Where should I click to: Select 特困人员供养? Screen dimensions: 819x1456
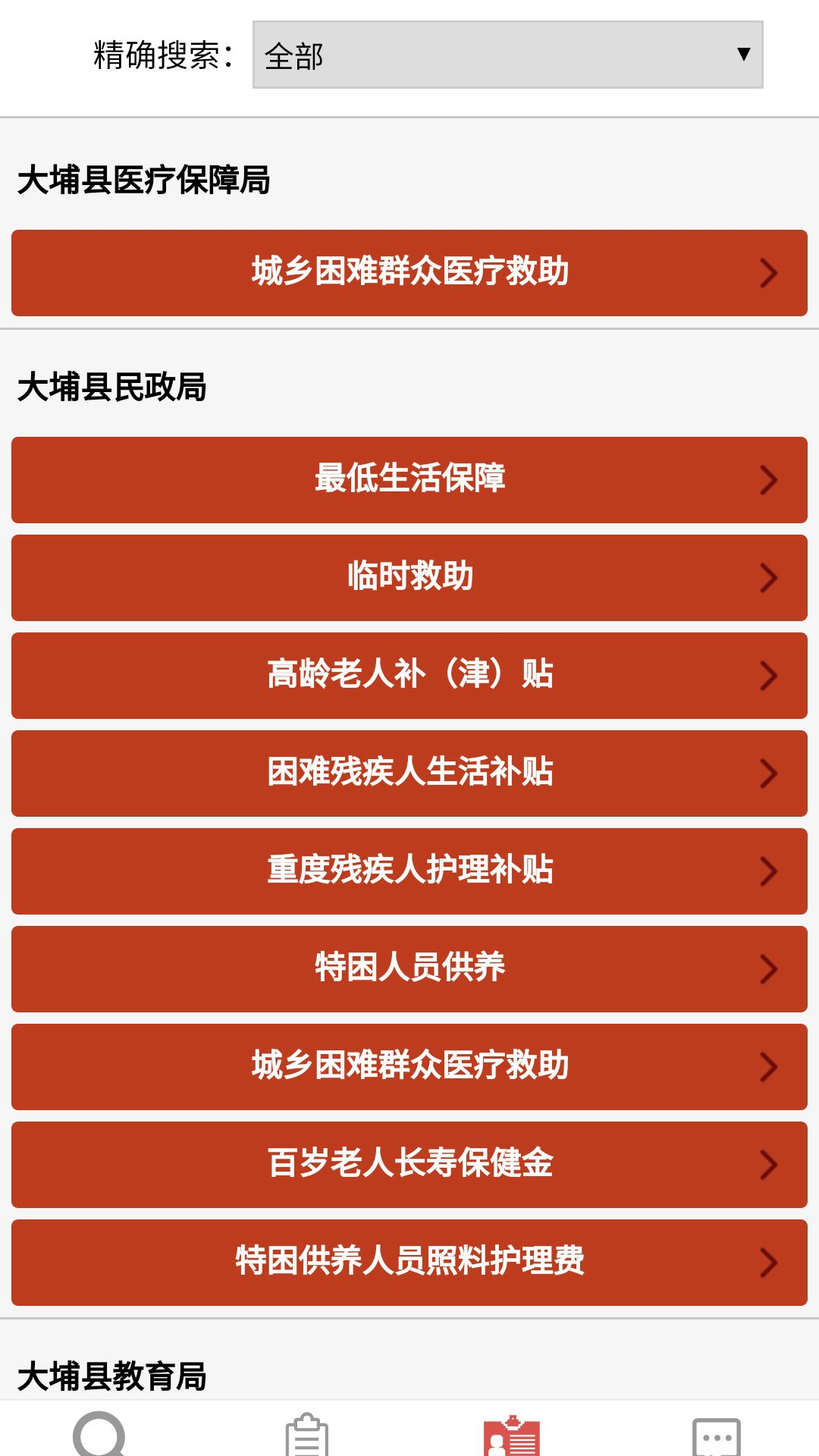click(x=409, y=968)
